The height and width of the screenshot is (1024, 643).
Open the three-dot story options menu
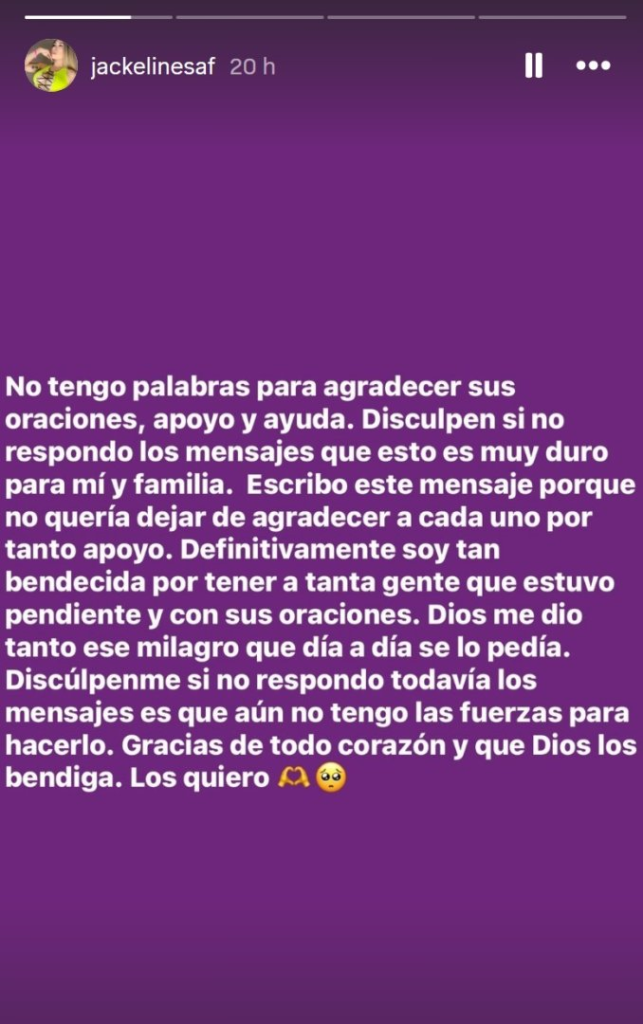coord(593,66)
